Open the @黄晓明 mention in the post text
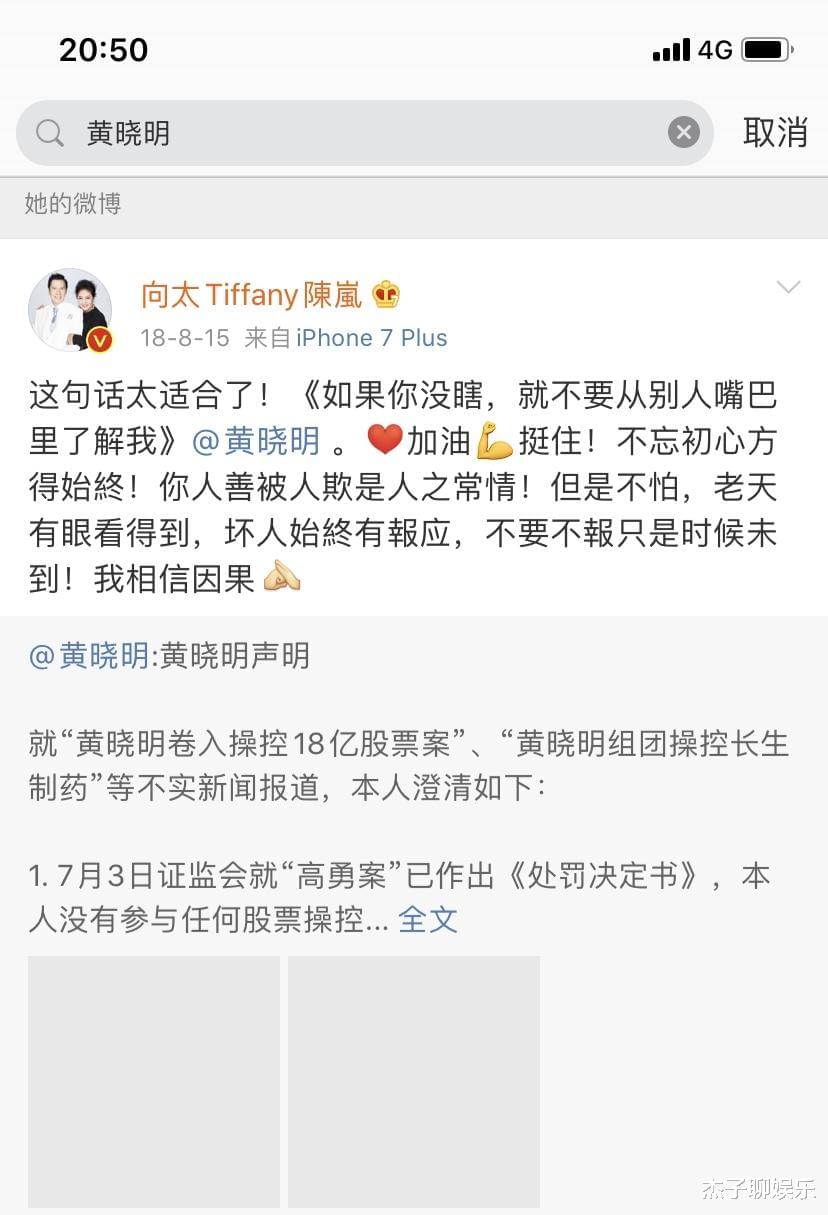The width and height of the screenshot is (828, 1215). tap(256, 441)
